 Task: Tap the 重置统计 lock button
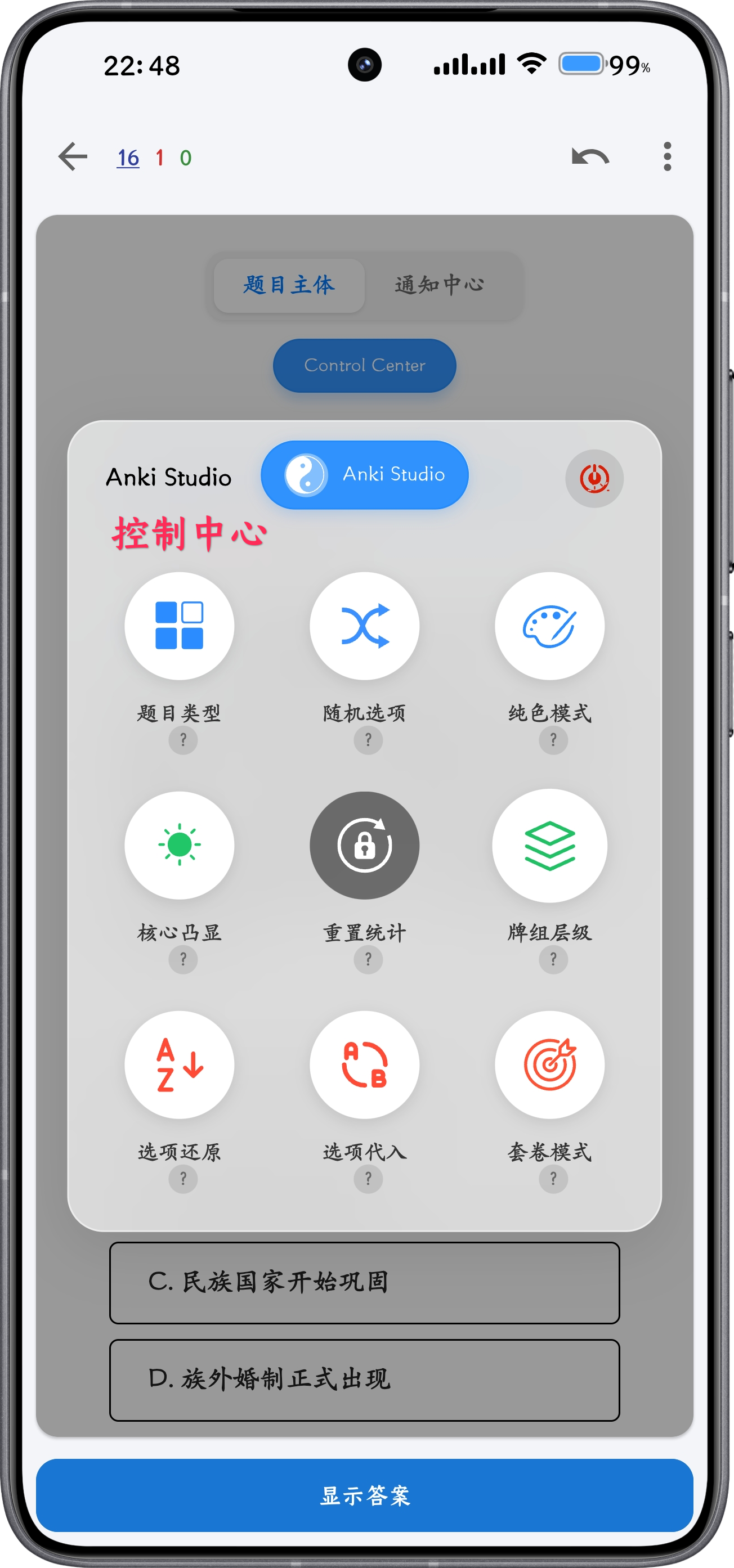(x=364, y=845)
